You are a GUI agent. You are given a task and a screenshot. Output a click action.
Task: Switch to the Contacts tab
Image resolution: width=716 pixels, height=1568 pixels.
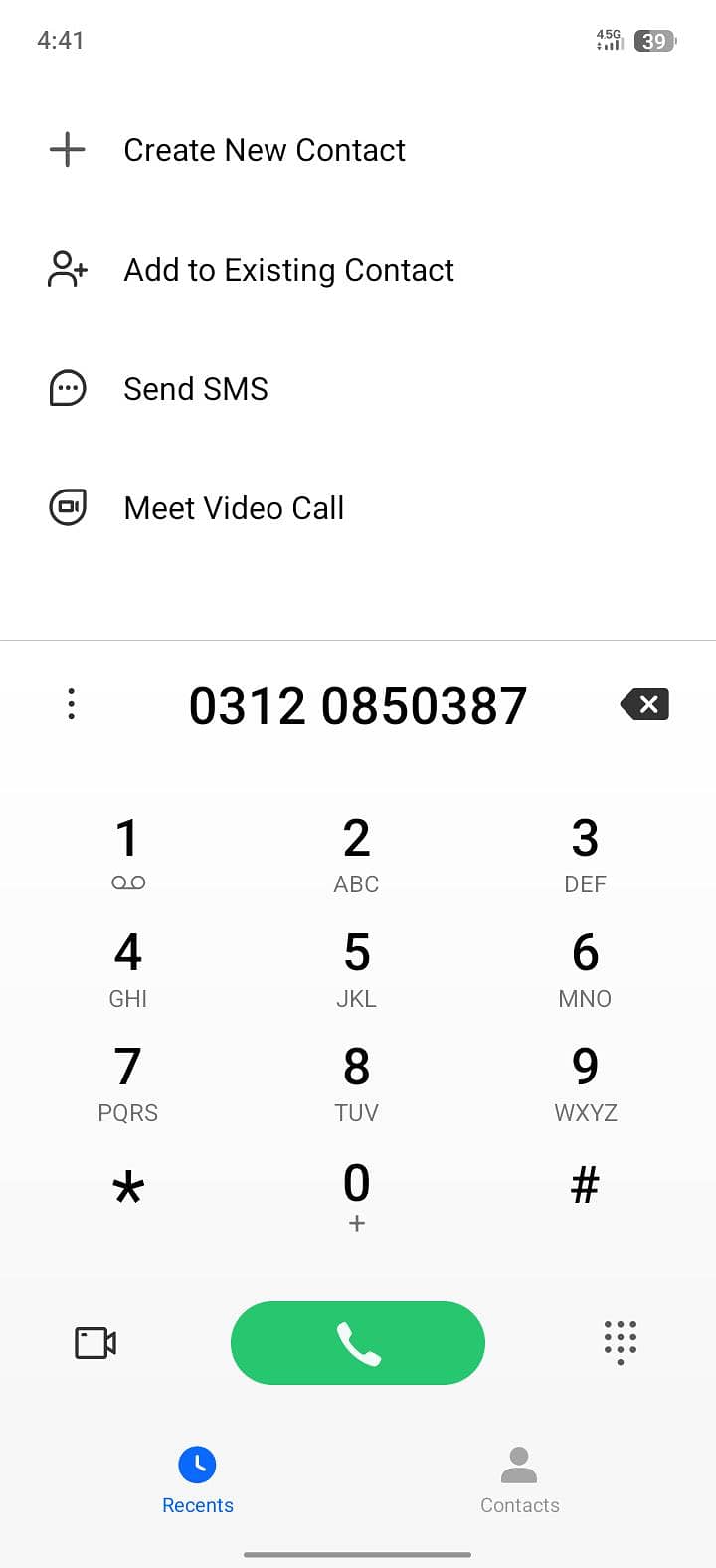pyautogui.click(x=519, y=1480)
